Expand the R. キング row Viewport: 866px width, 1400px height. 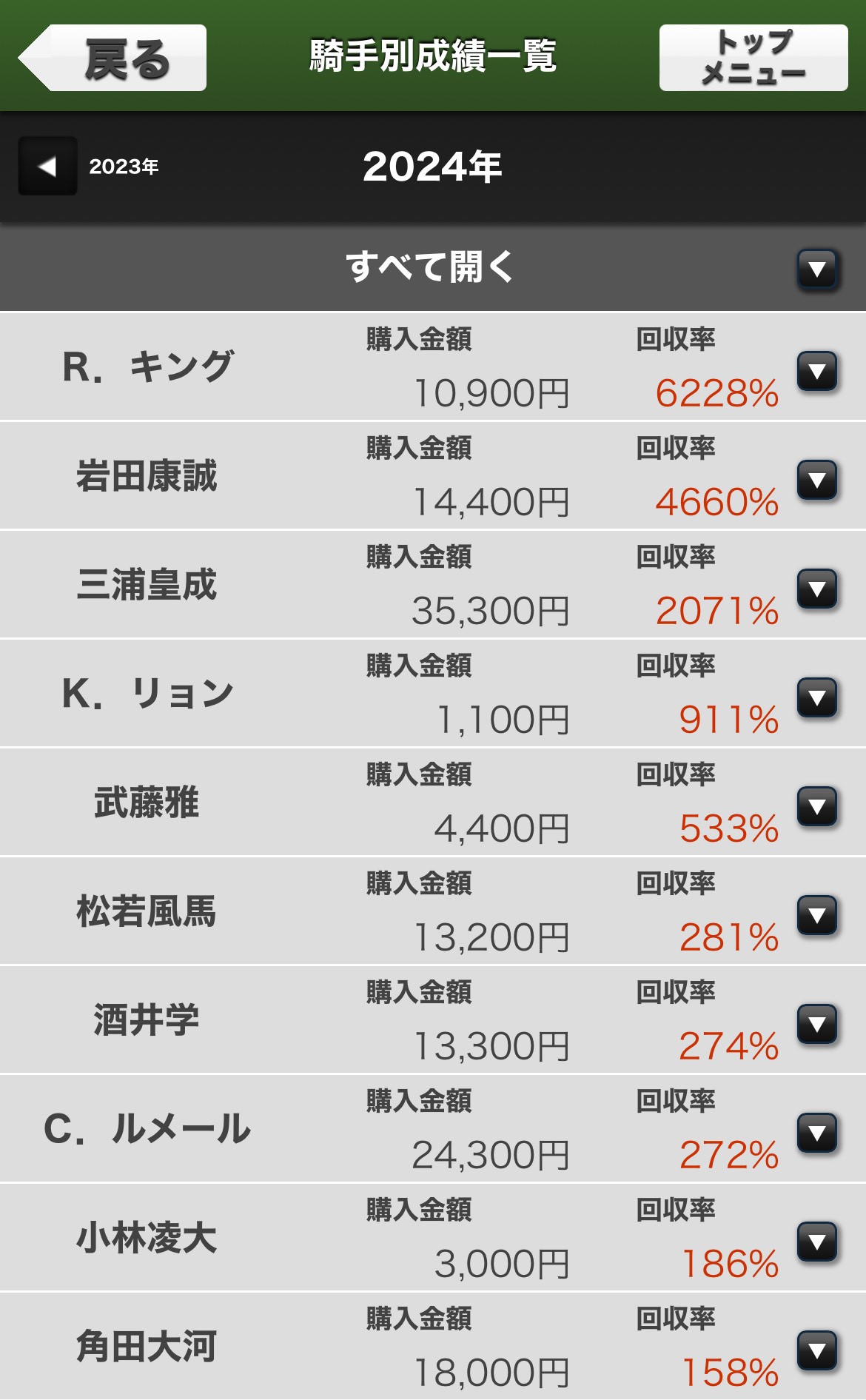[817, 371]
